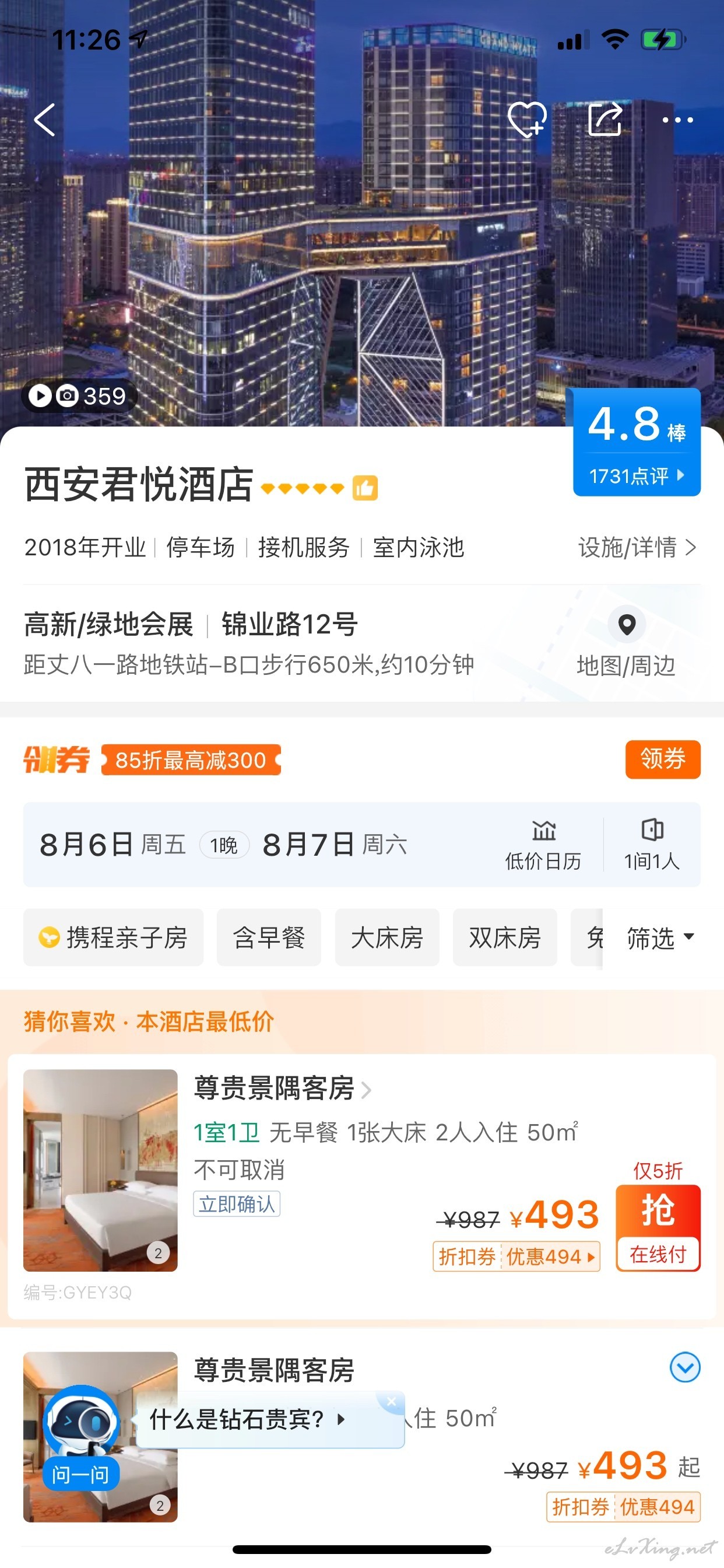Tap 抢 在线付 to book the ¥493 room
Viewport: 724px width, 1568px height.
coord(658,1228)
